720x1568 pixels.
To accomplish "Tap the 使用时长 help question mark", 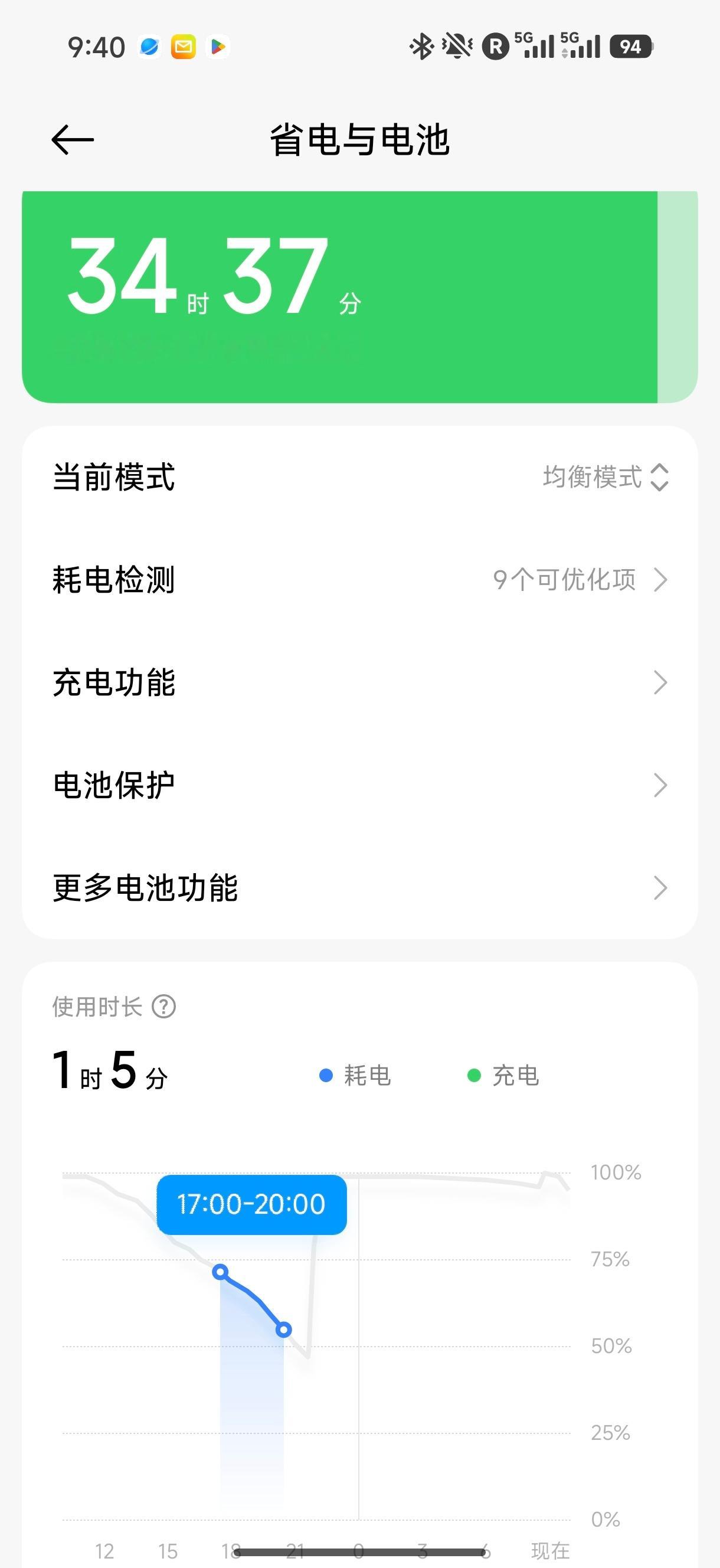I will coord(163,1007).
